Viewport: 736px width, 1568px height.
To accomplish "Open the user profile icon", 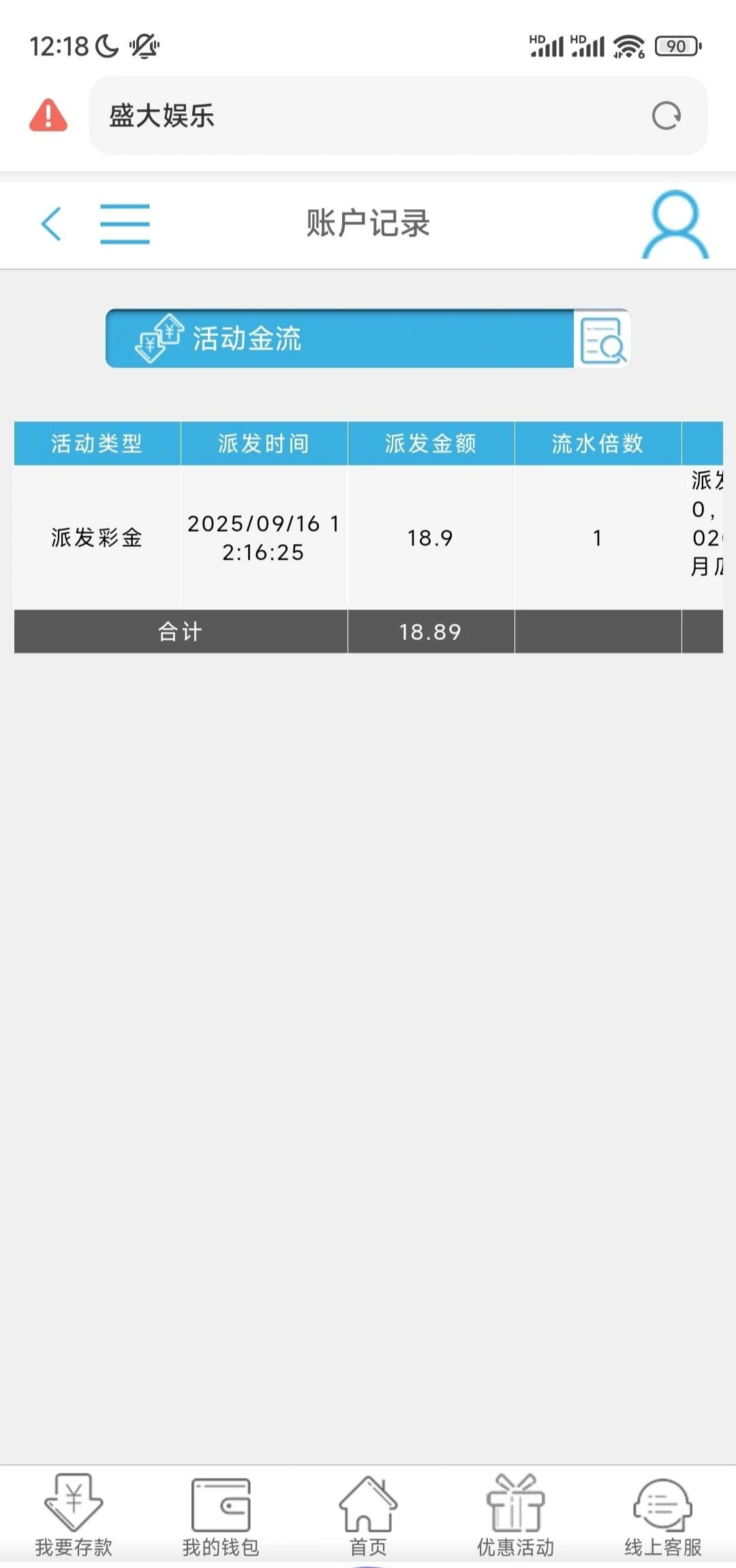I will 675,225.
